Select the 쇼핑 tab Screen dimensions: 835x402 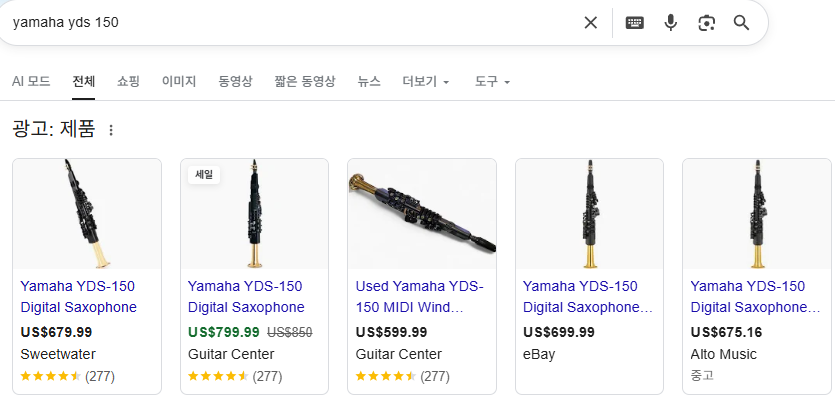click(x=128, y=81)
